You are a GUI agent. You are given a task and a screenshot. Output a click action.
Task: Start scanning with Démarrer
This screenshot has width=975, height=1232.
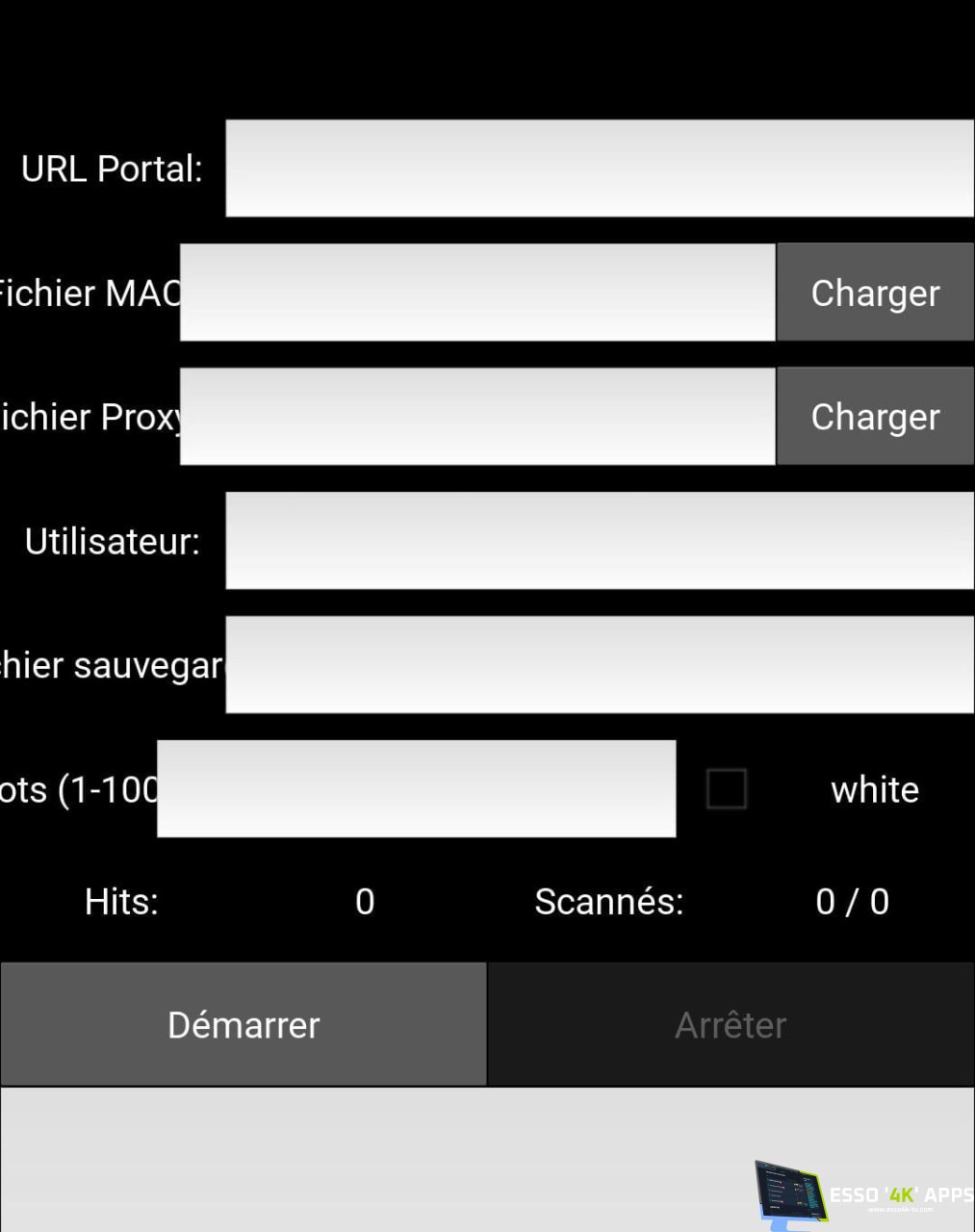click(x=244, y=1025)
